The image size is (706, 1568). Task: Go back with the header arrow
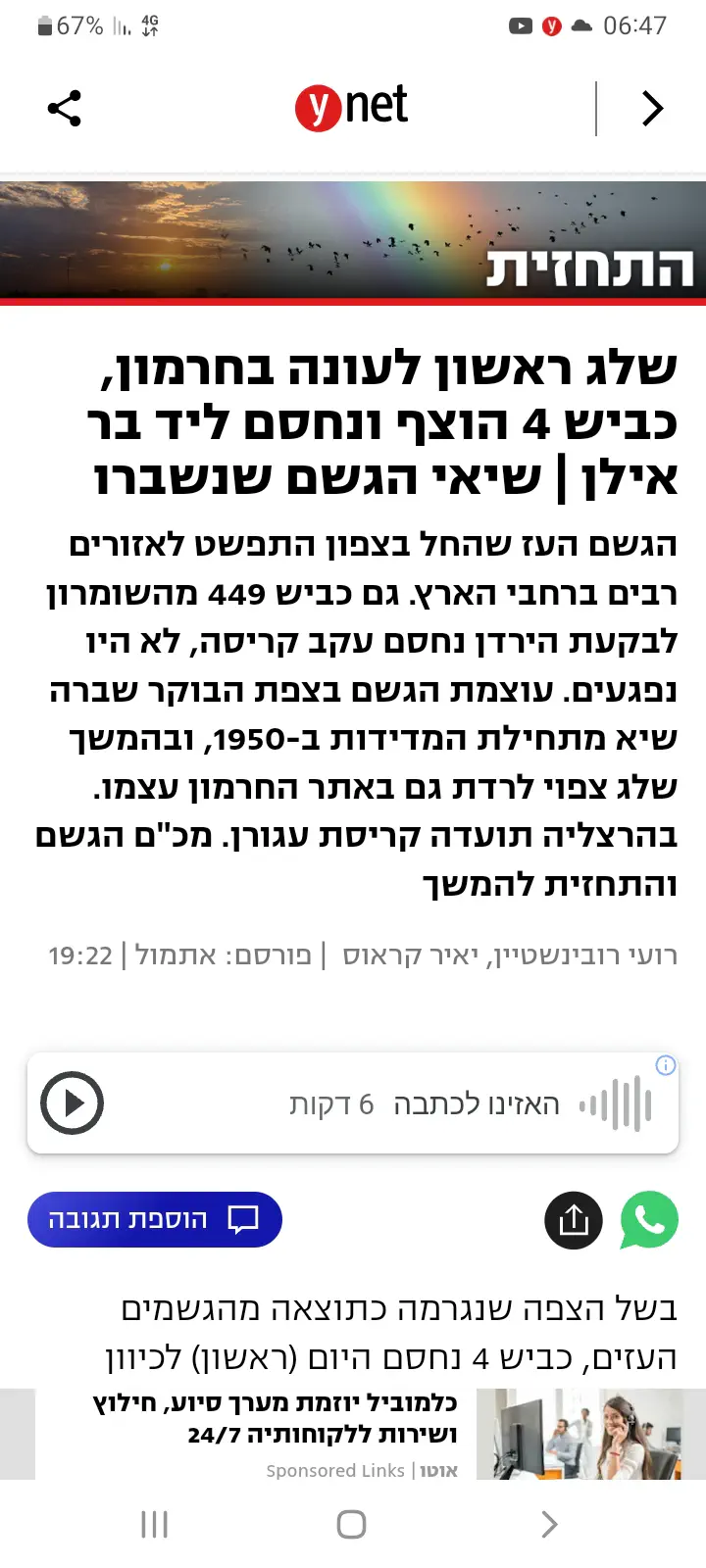click(652, 109)
